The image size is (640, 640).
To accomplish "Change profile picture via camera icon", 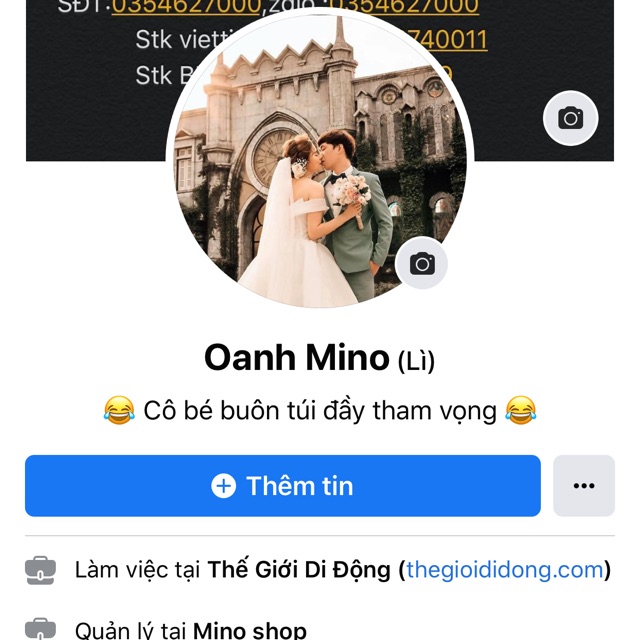I will (422, 264).
